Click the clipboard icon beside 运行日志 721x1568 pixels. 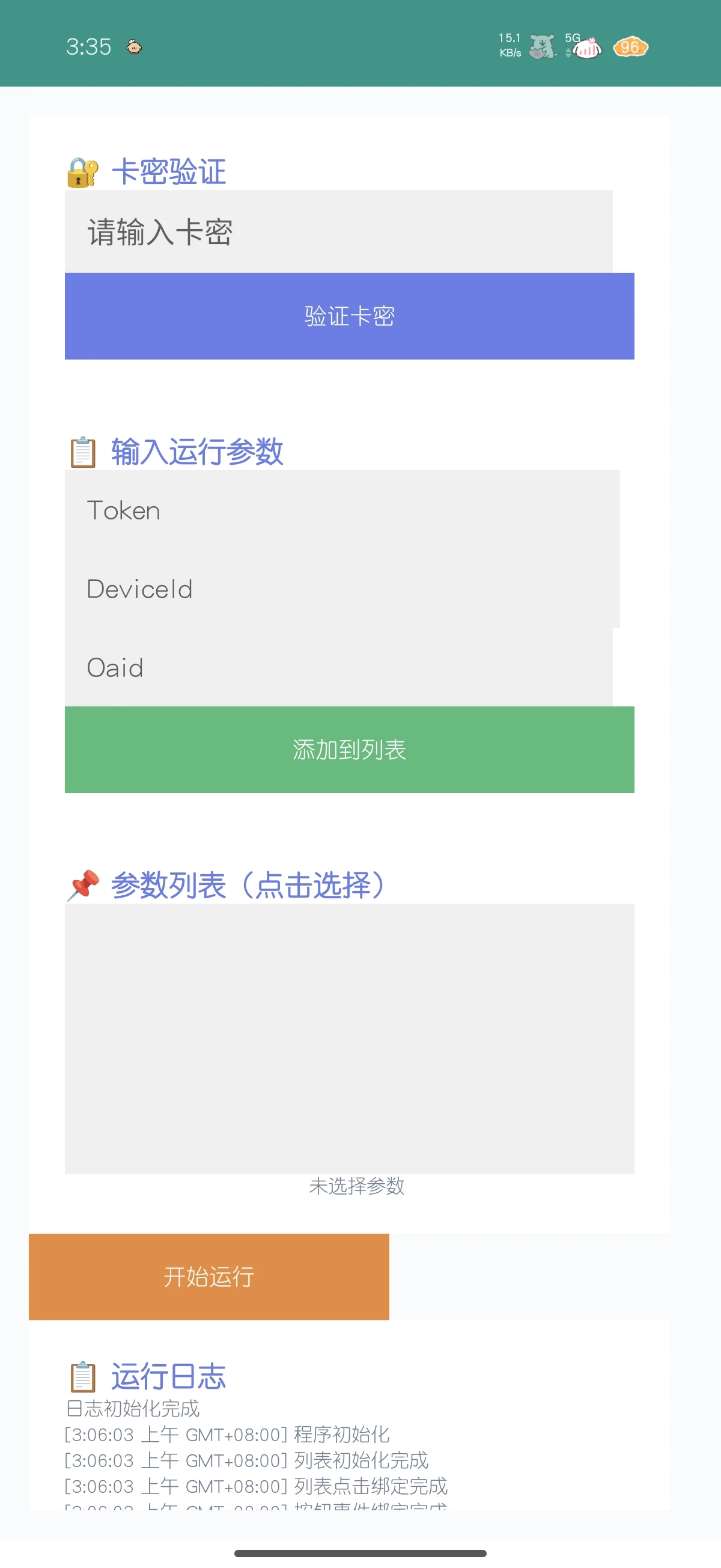coord(82,1377)
